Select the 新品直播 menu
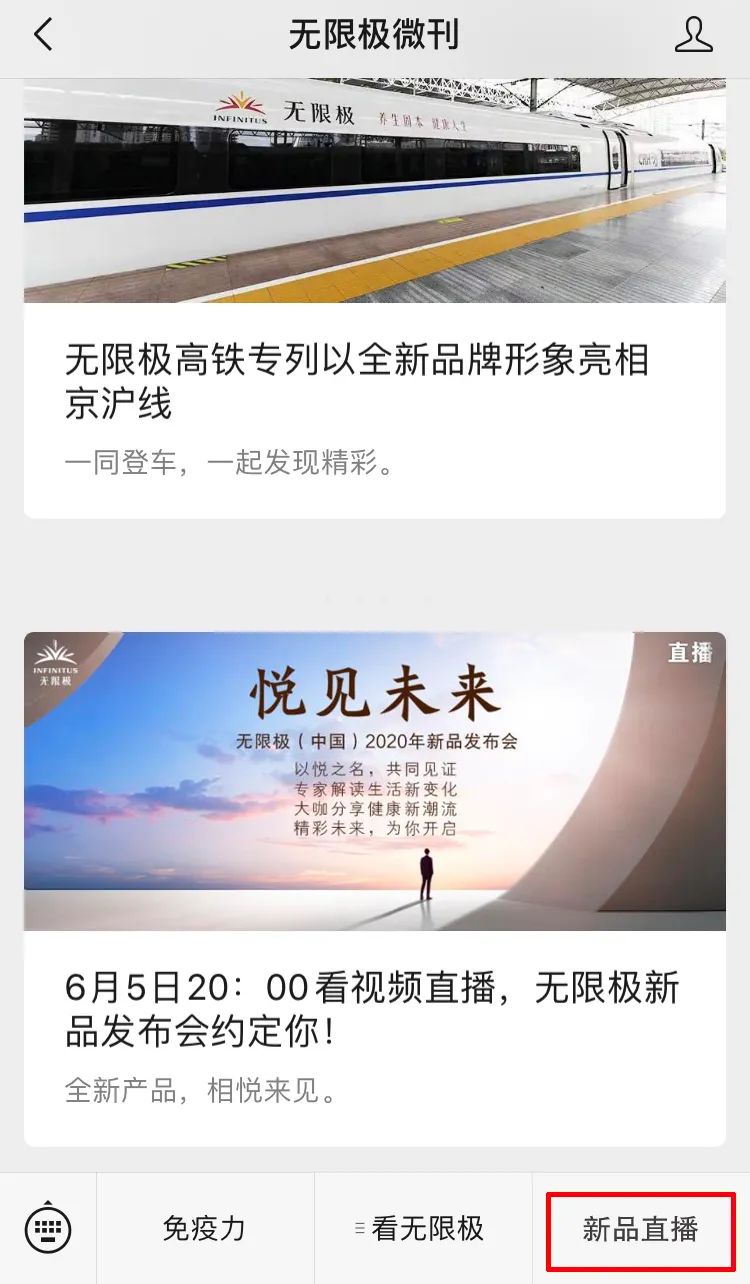 pyautogui.click(x=640, y=1228)
